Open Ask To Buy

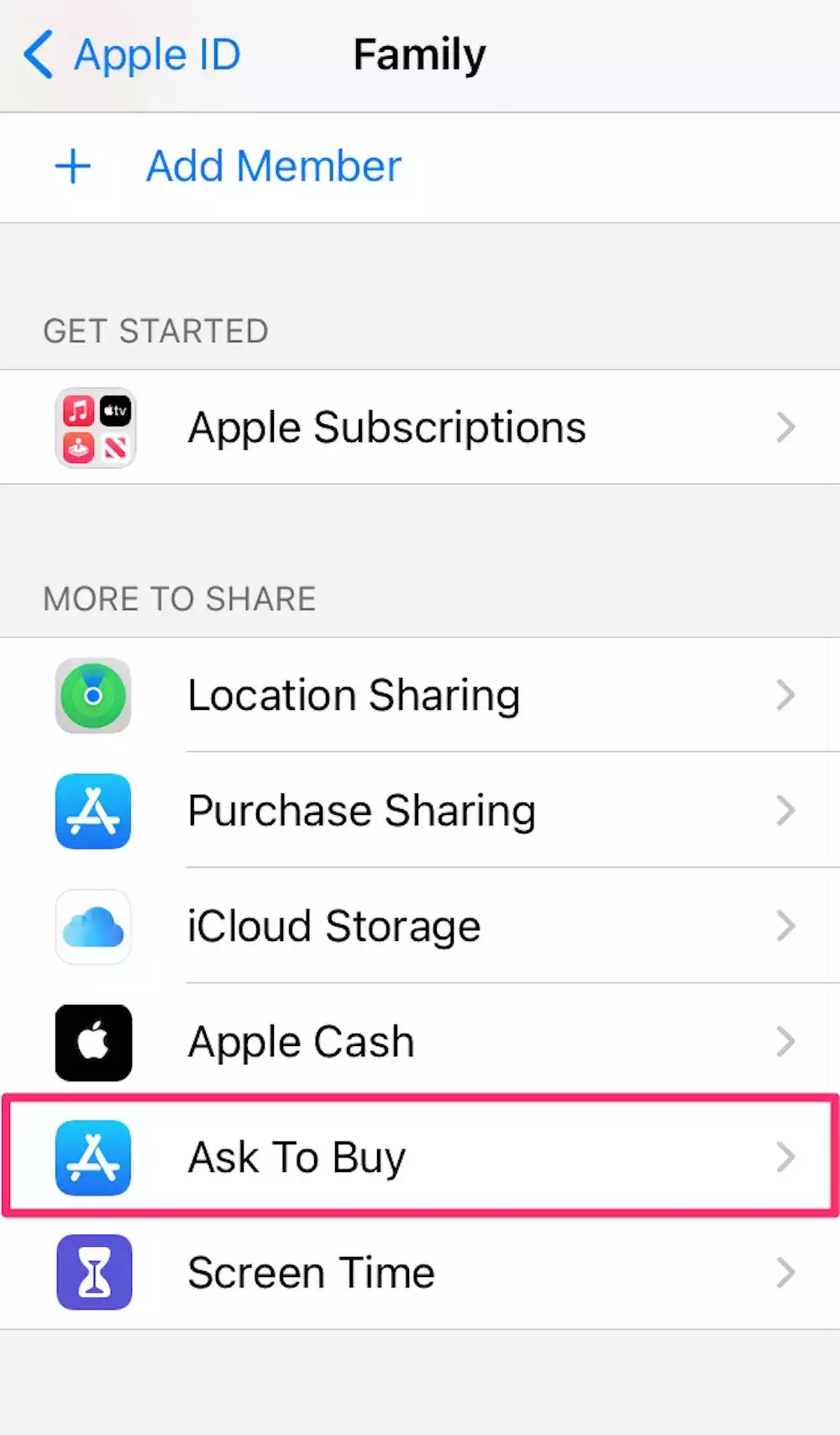(x=420, y=1157)
